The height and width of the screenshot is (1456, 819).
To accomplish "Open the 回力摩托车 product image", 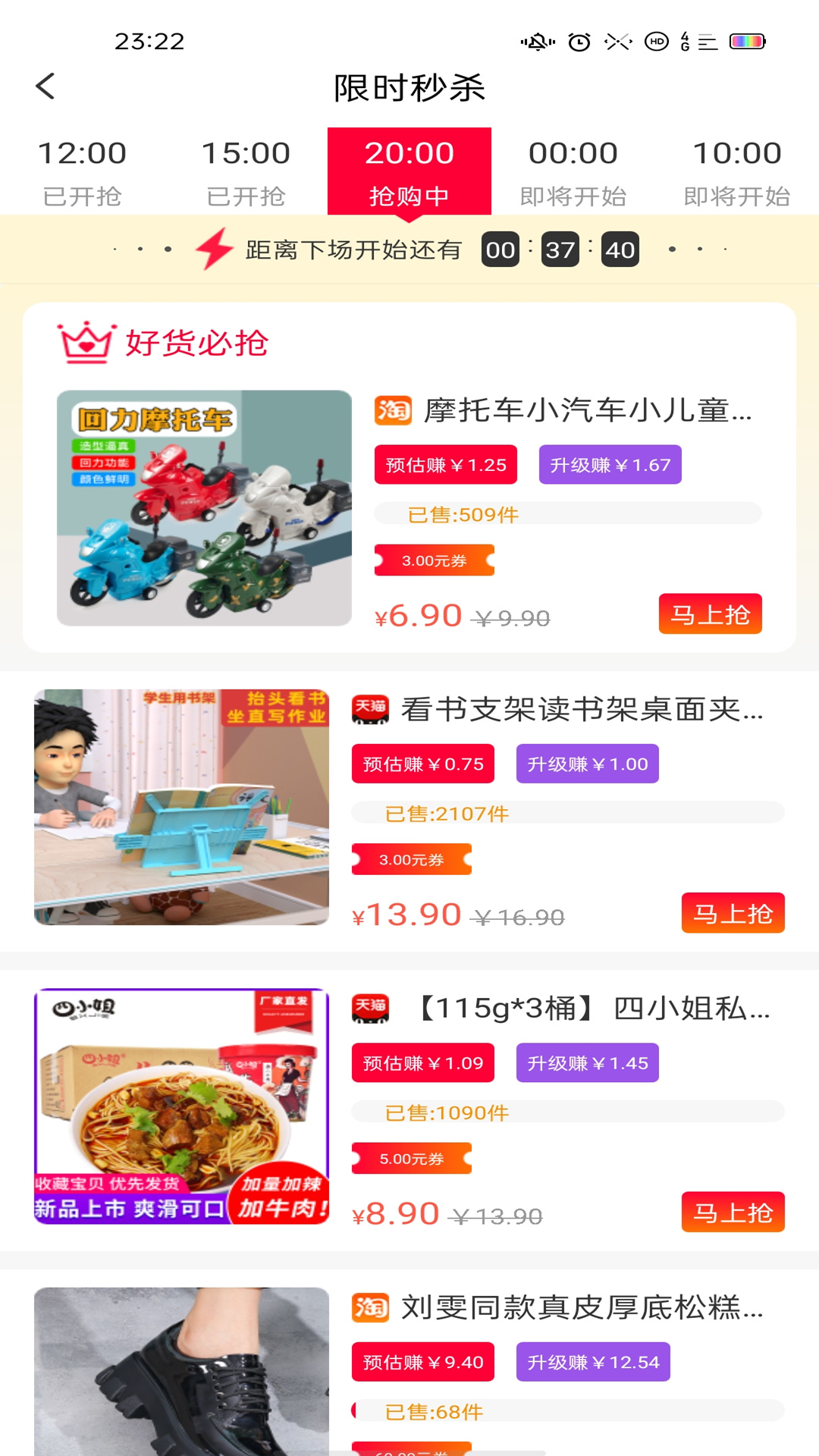I will pos(204,508).
